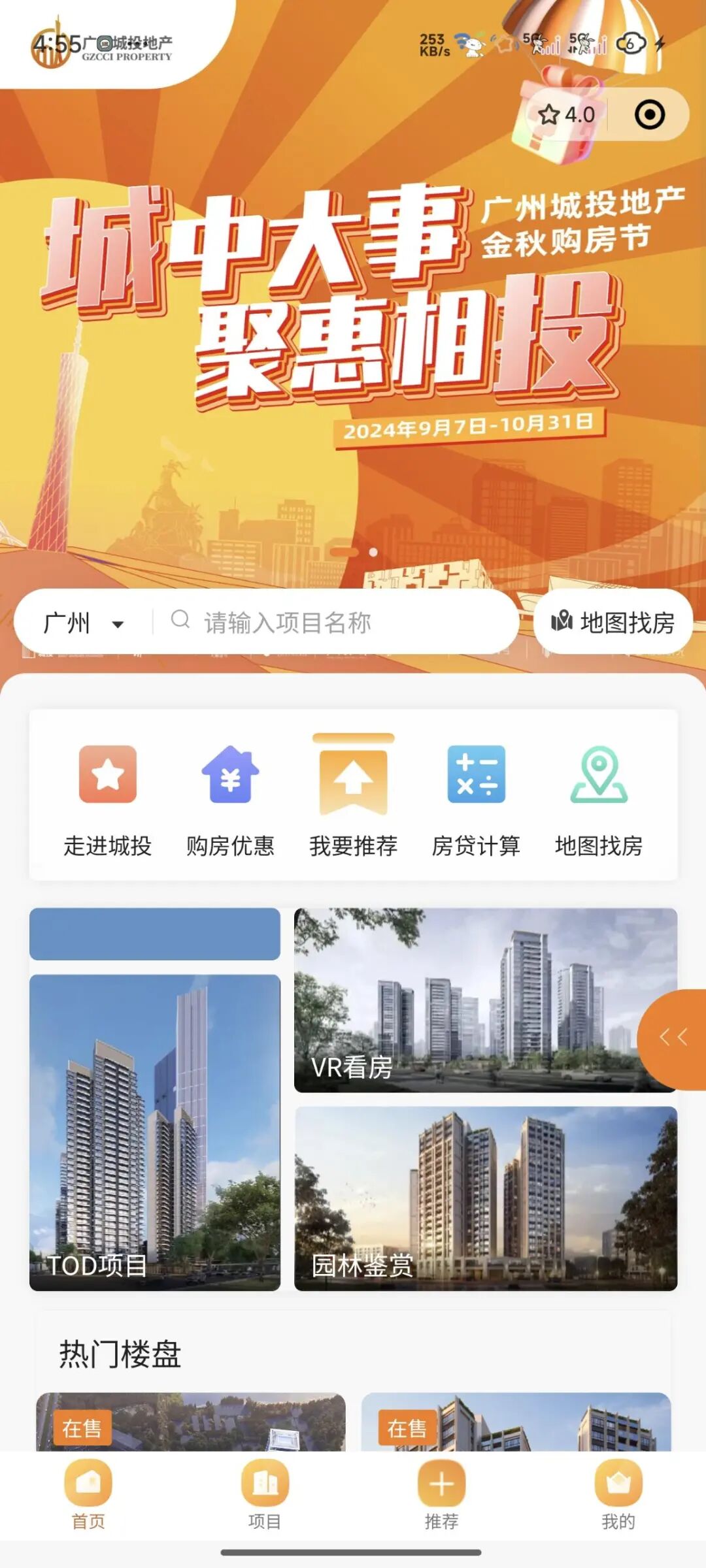The height and width of the screenshot is (1568, 706).
Task: View the VR看房 tile
Action: coord(485,1000)
